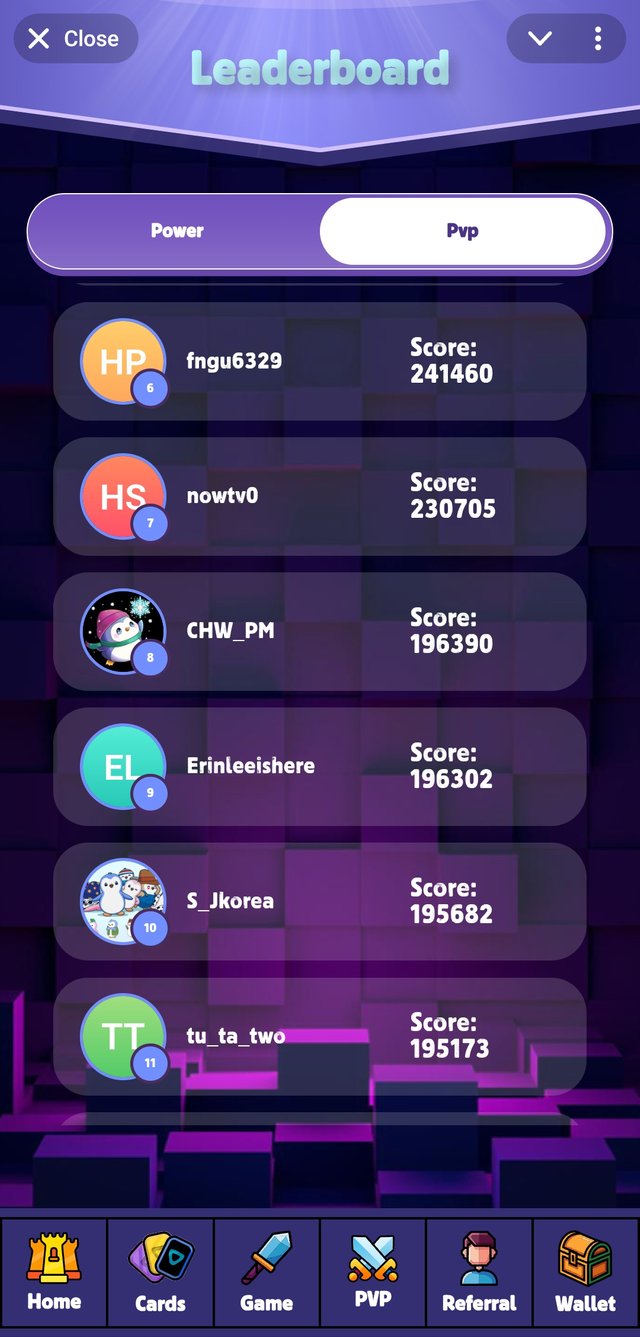
Task: Open the Cards section
Action: pyautogui.click(x=160, y=1271)
